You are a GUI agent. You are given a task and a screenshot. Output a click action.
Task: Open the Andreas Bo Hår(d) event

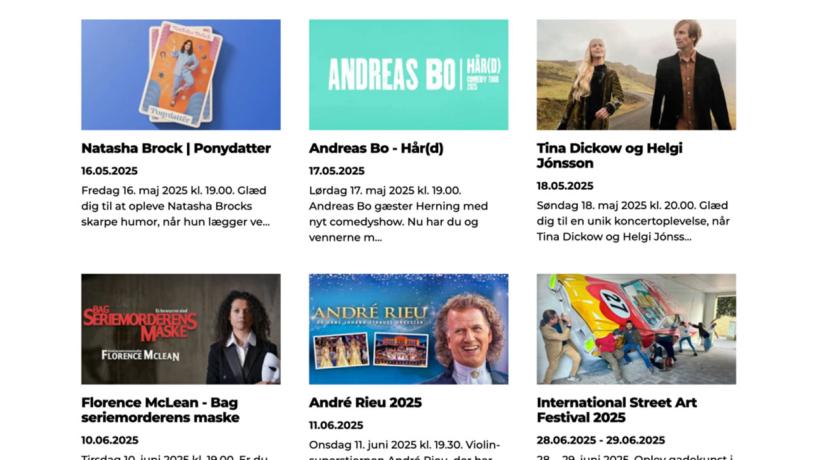point(376,148)
